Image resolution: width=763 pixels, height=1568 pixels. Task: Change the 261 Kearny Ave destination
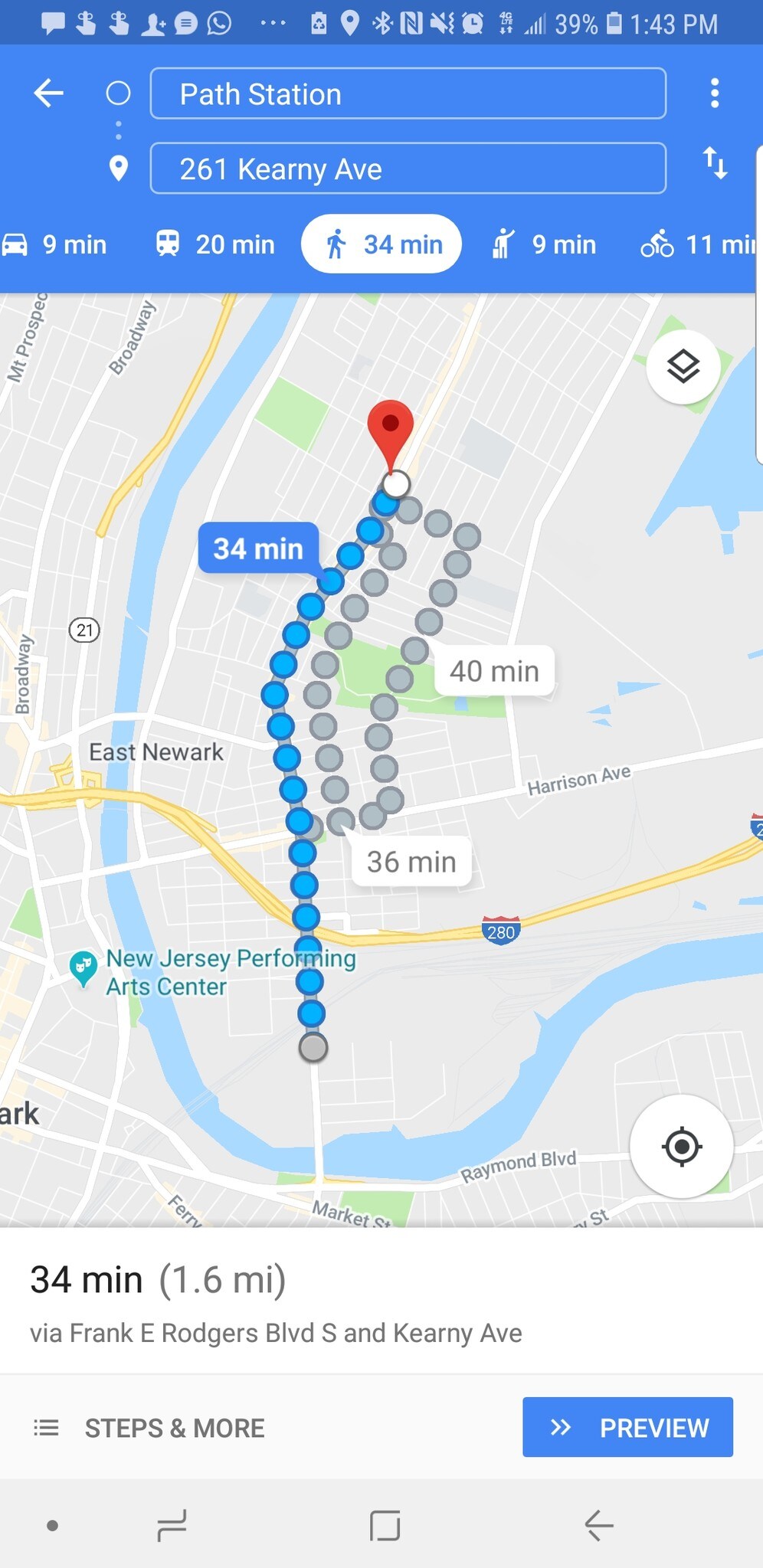click(408, 169)
